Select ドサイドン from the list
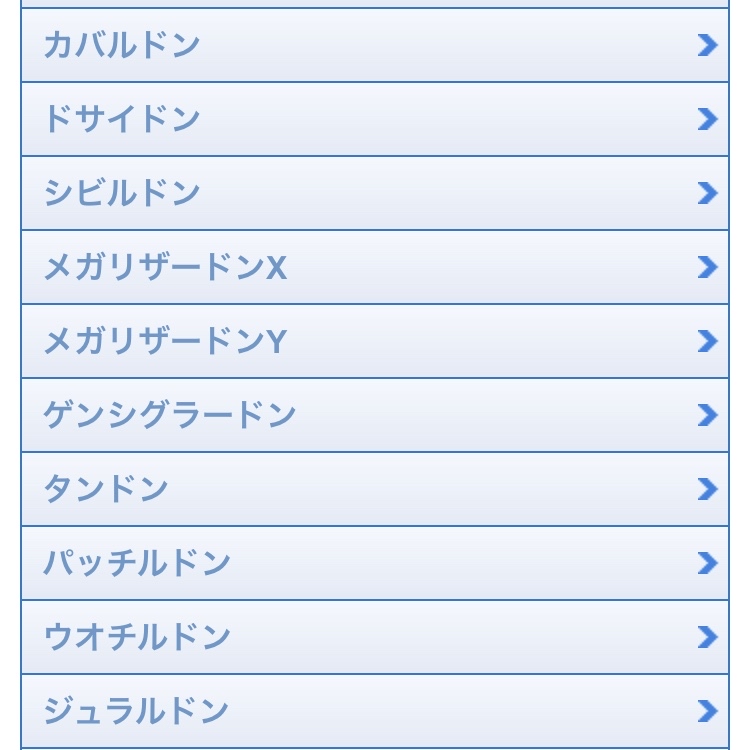The height and width of the screenshot is (750, 750). [x=374, y=119]
